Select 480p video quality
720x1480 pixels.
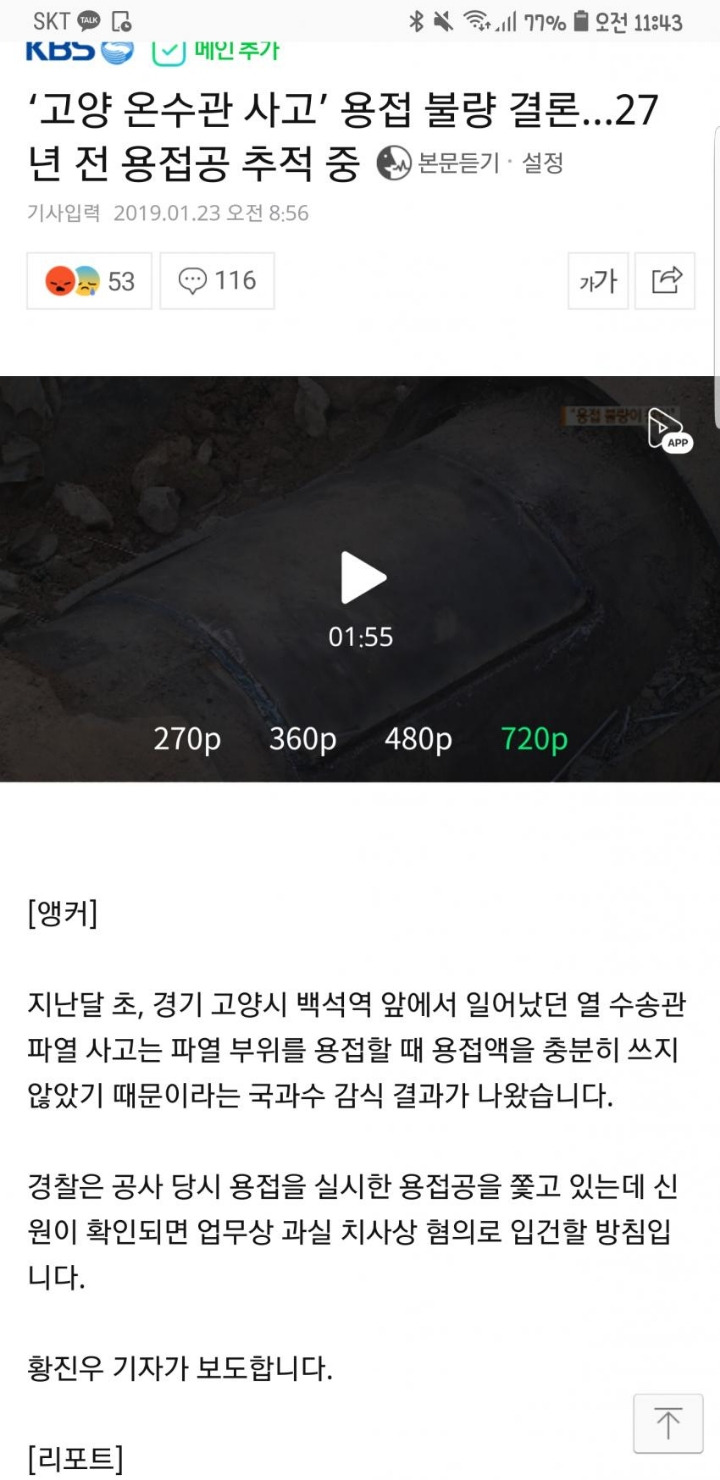click(x=418, y=739)
